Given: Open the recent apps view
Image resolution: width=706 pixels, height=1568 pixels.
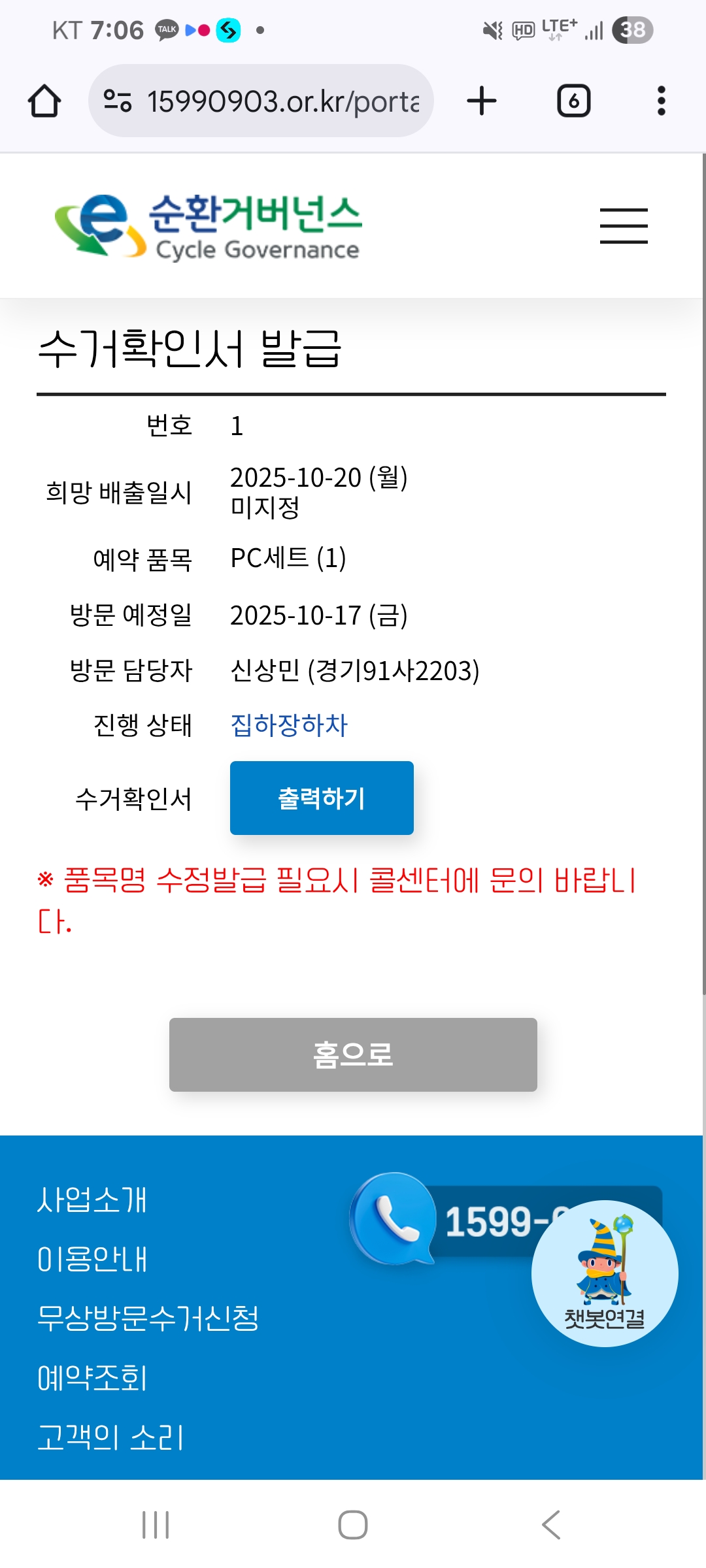Looking at the screenshot, I should click(156, 1525).
